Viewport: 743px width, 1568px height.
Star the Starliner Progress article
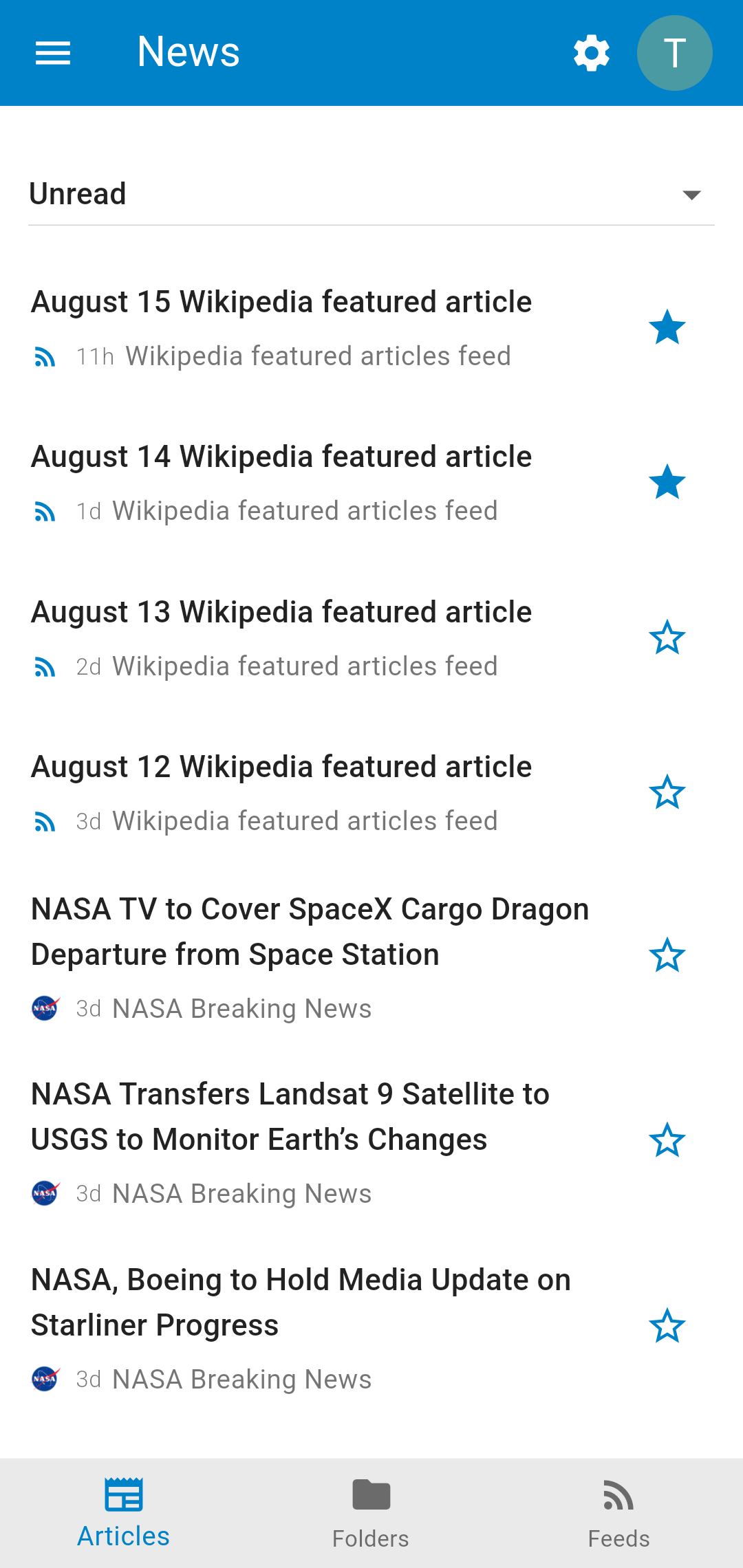pos(667,1326)
